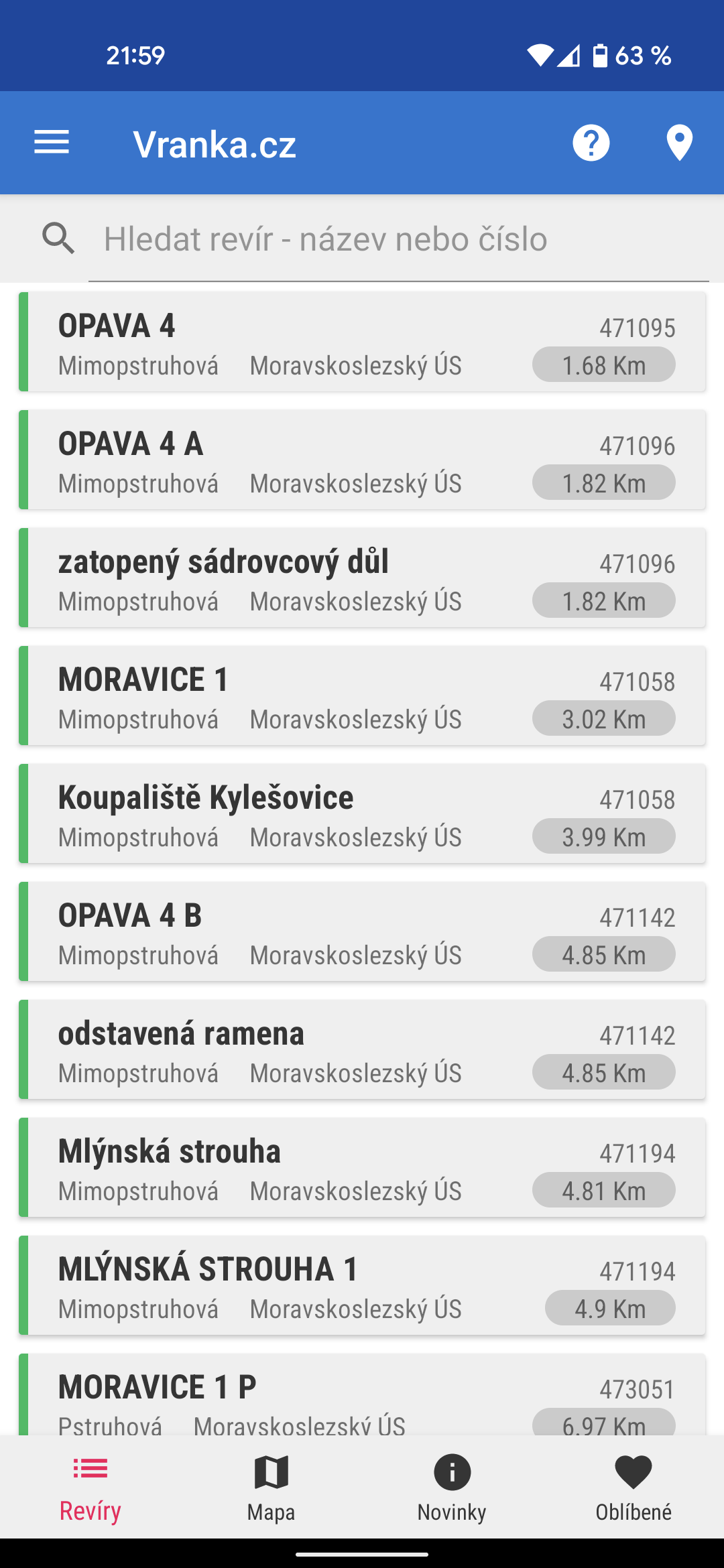Open the OPAVA 4 fishing ground
Image resolution: width=724 pixels, height=1568 pixels.
coord(362,342)
